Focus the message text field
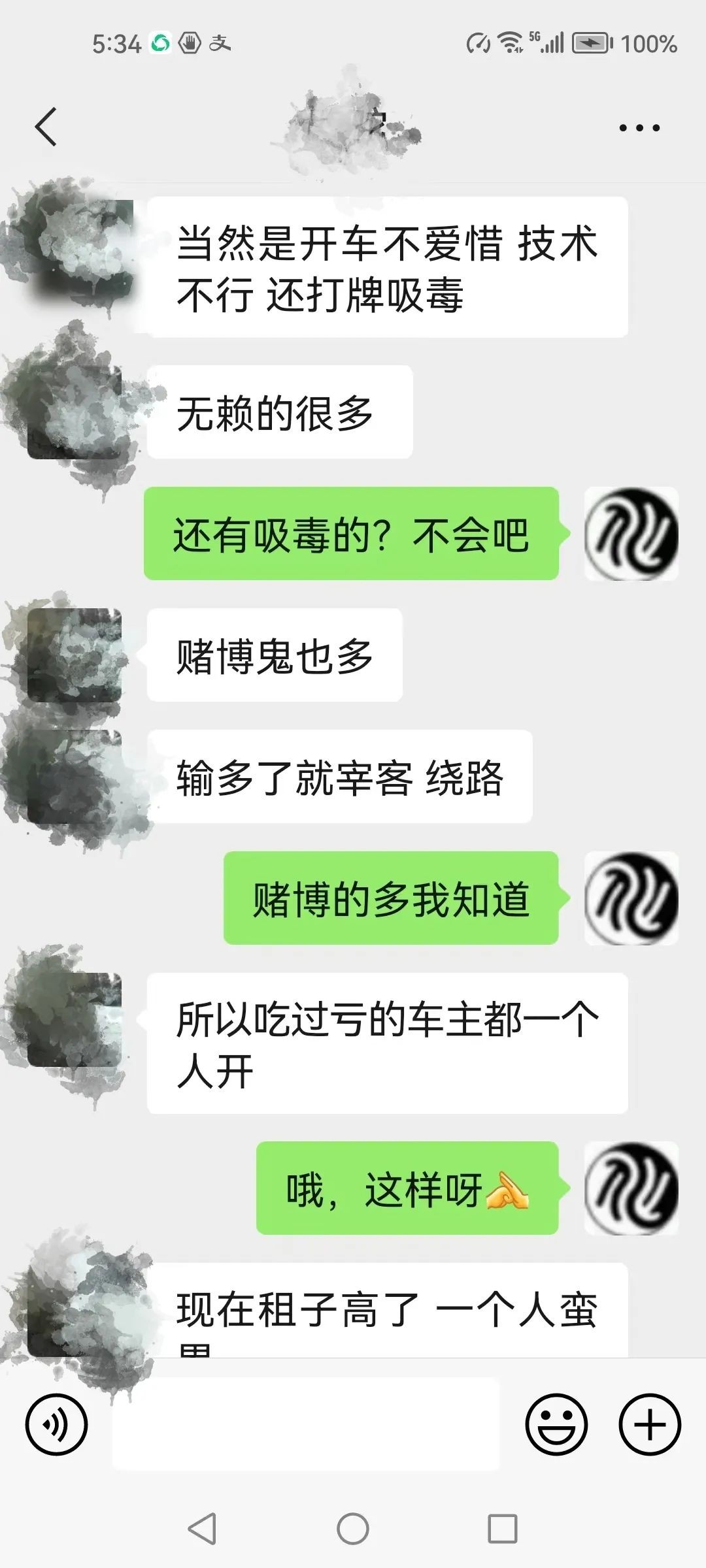This screenshot has width=706, height=1568. coord(306,1424)
